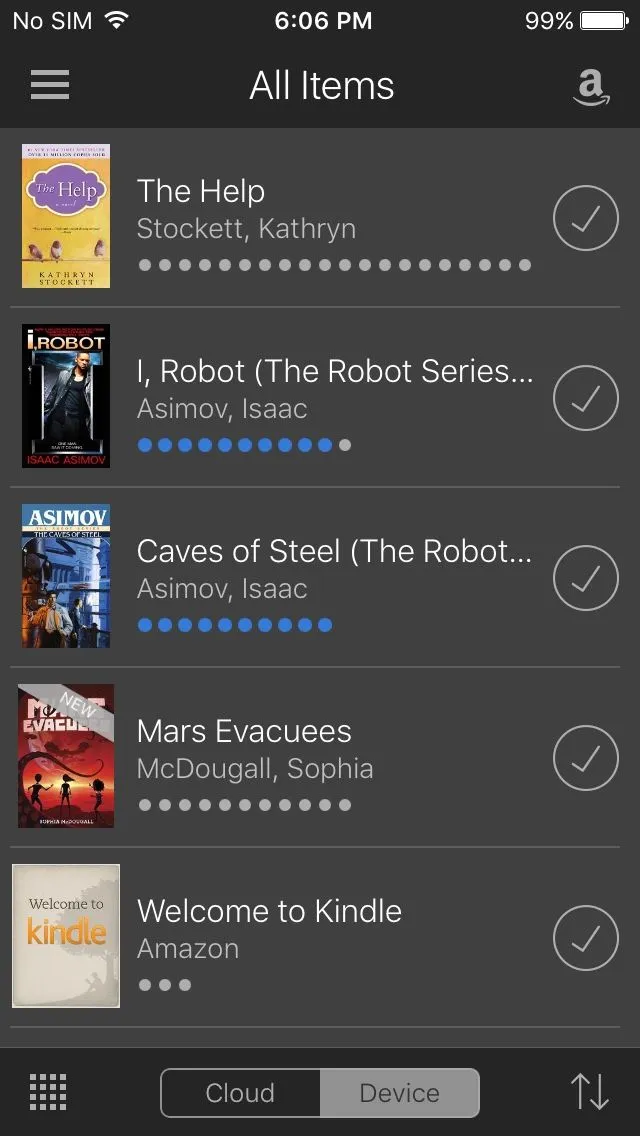Open Caves of Steel book
This screenshot has height=1136, width=640.
click(x=300, y=570)
